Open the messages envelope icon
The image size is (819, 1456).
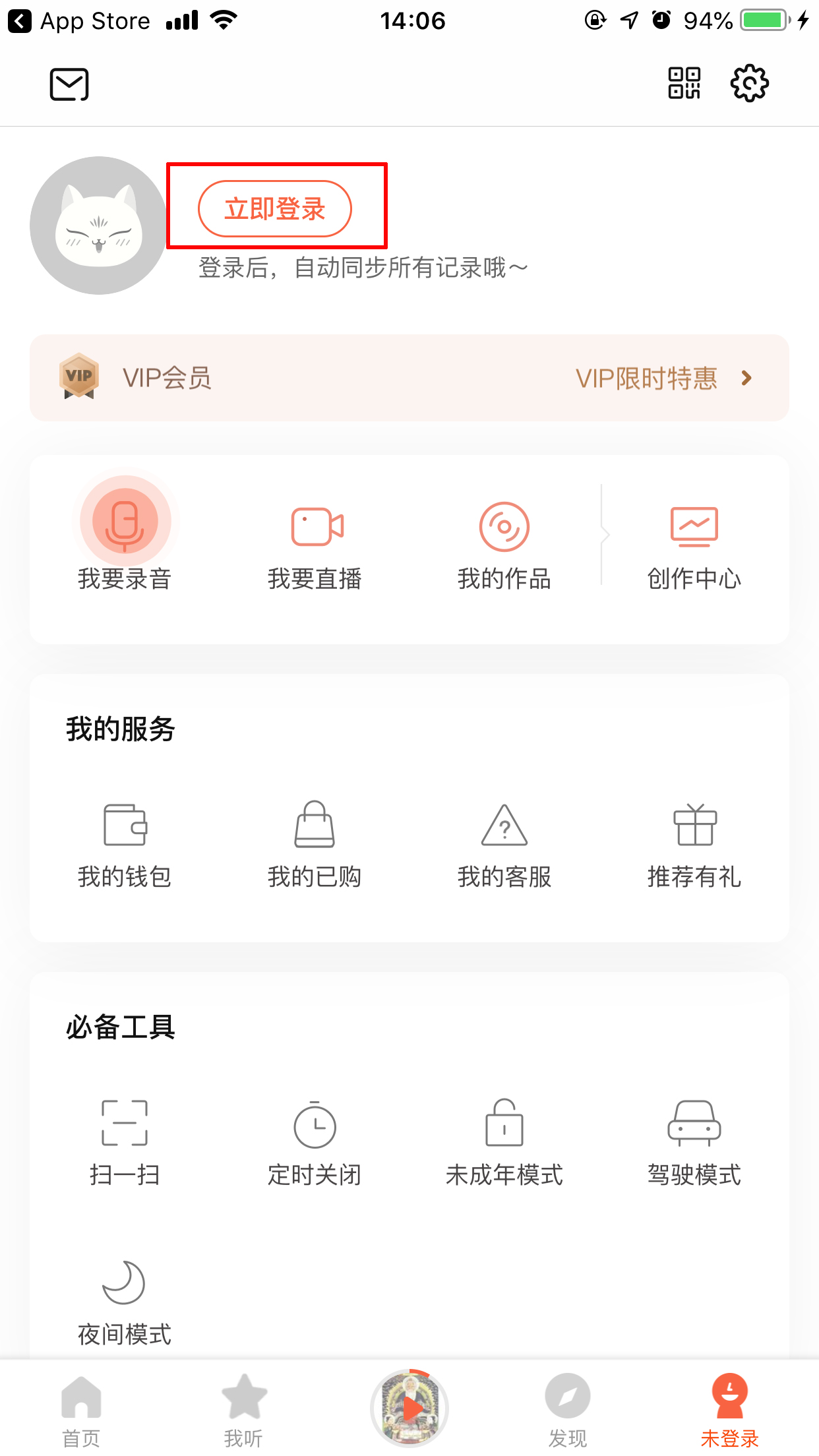click(68, 83)
